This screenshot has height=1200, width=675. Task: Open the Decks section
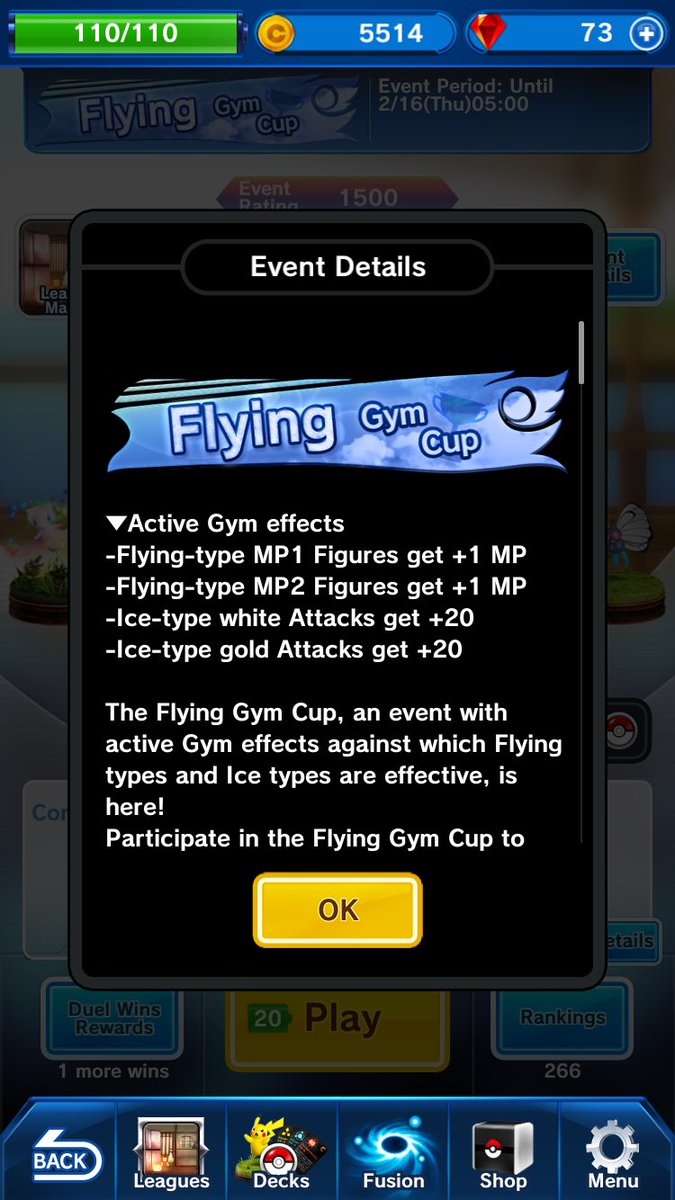tap(282, 1153)
